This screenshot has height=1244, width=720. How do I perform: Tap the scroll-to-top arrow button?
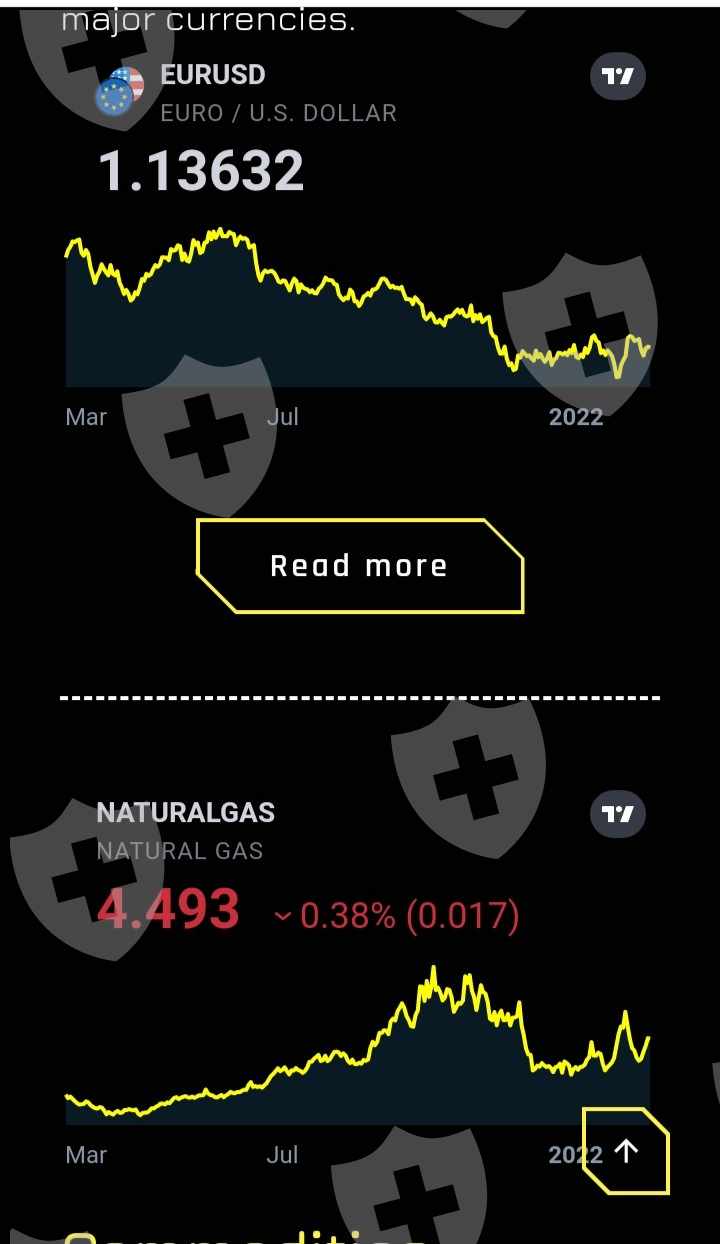click(625, 1151)
